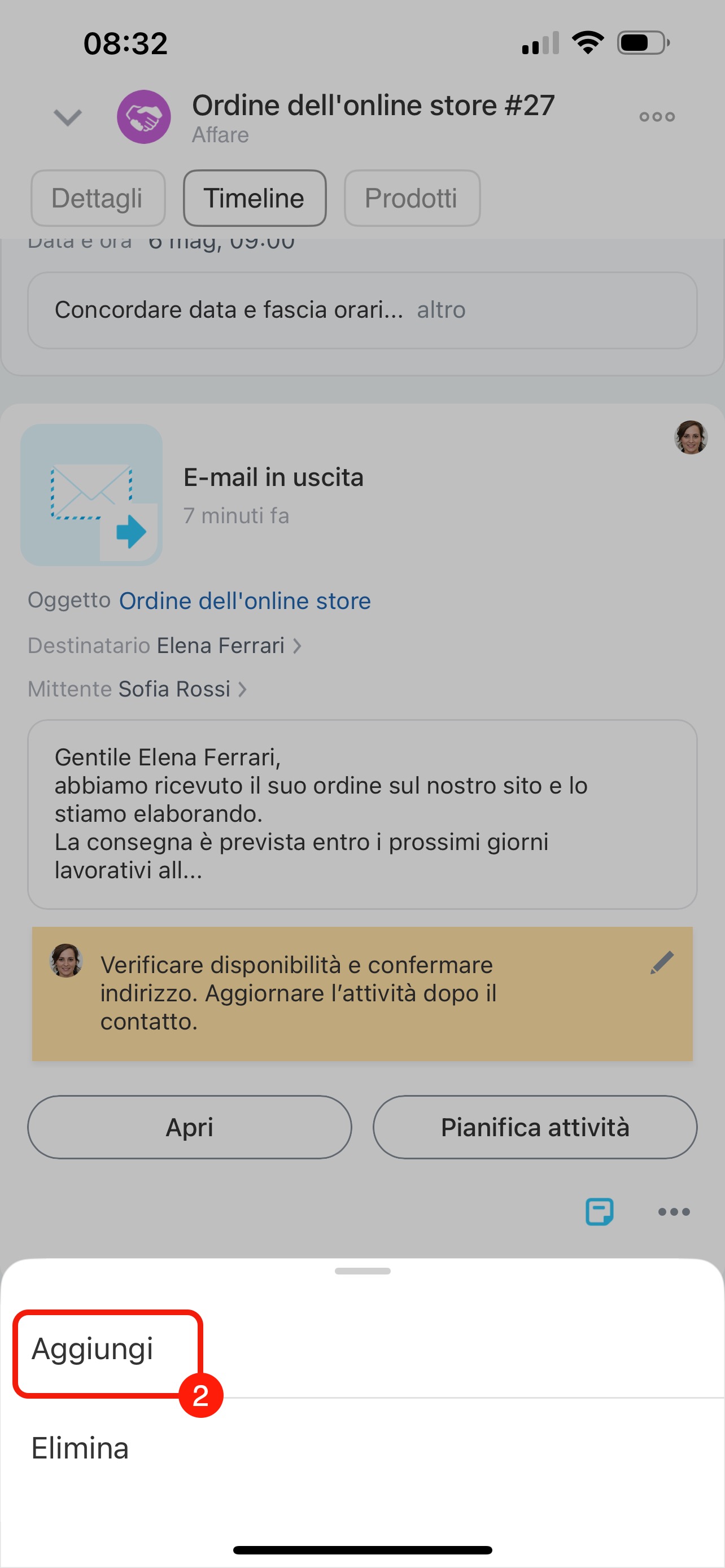Tap the Apri button

click(x=189, y=1127)
